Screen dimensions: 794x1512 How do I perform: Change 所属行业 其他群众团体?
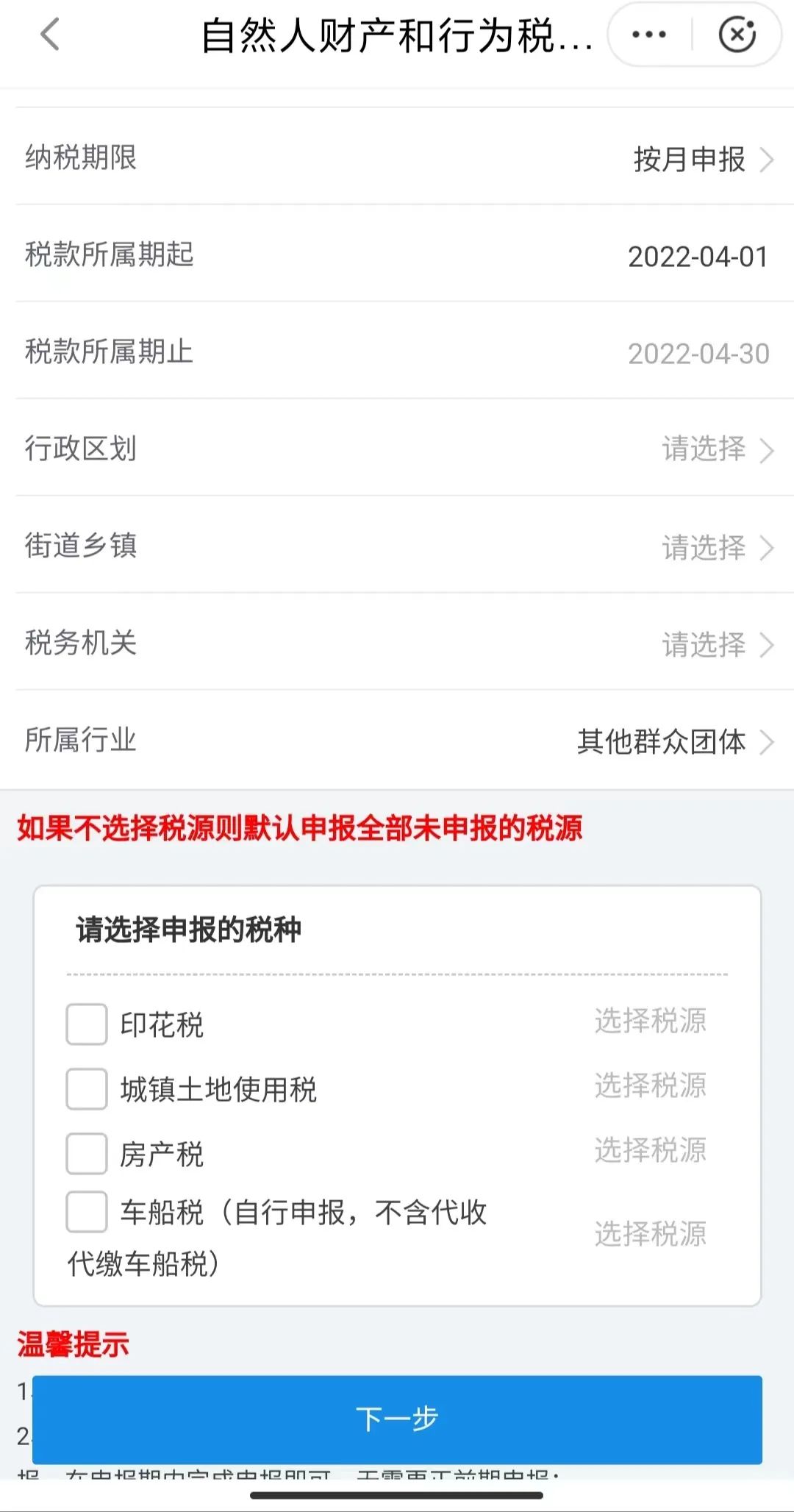click(x=404, y=741)
